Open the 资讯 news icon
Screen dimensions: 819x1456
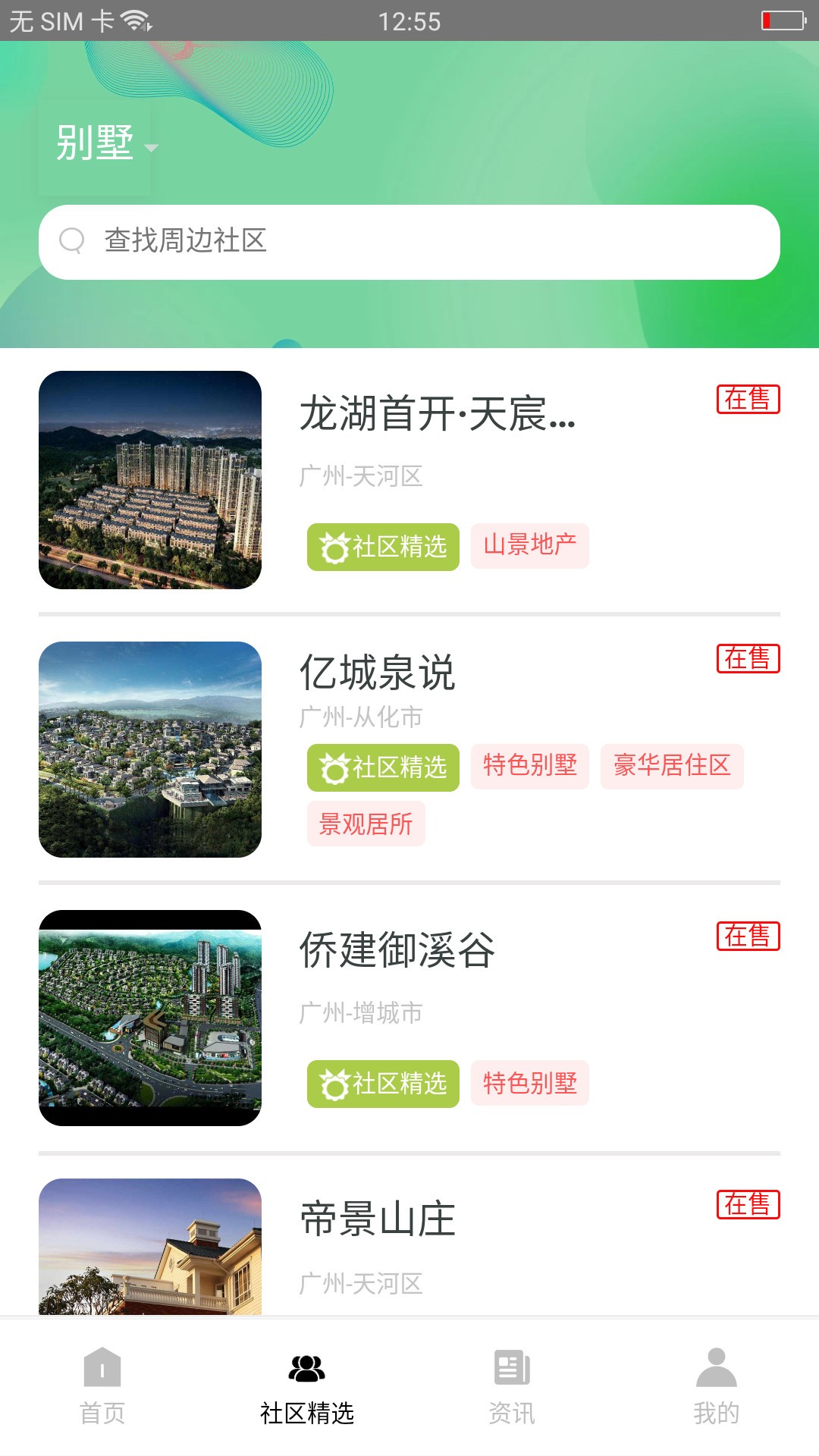click(x=511, y=1371)
